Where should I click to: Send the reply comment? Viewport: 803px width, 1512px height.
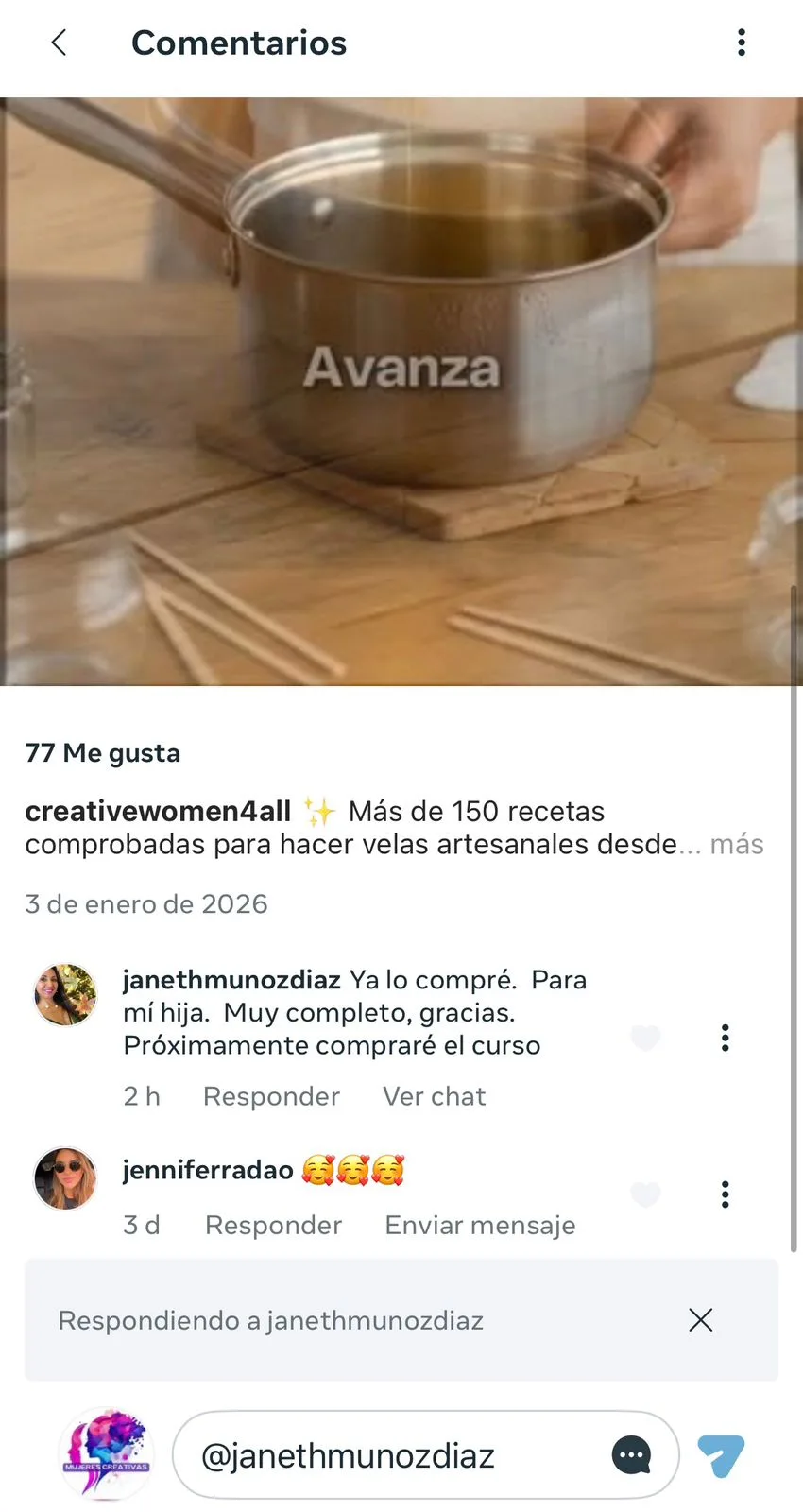721,1455
